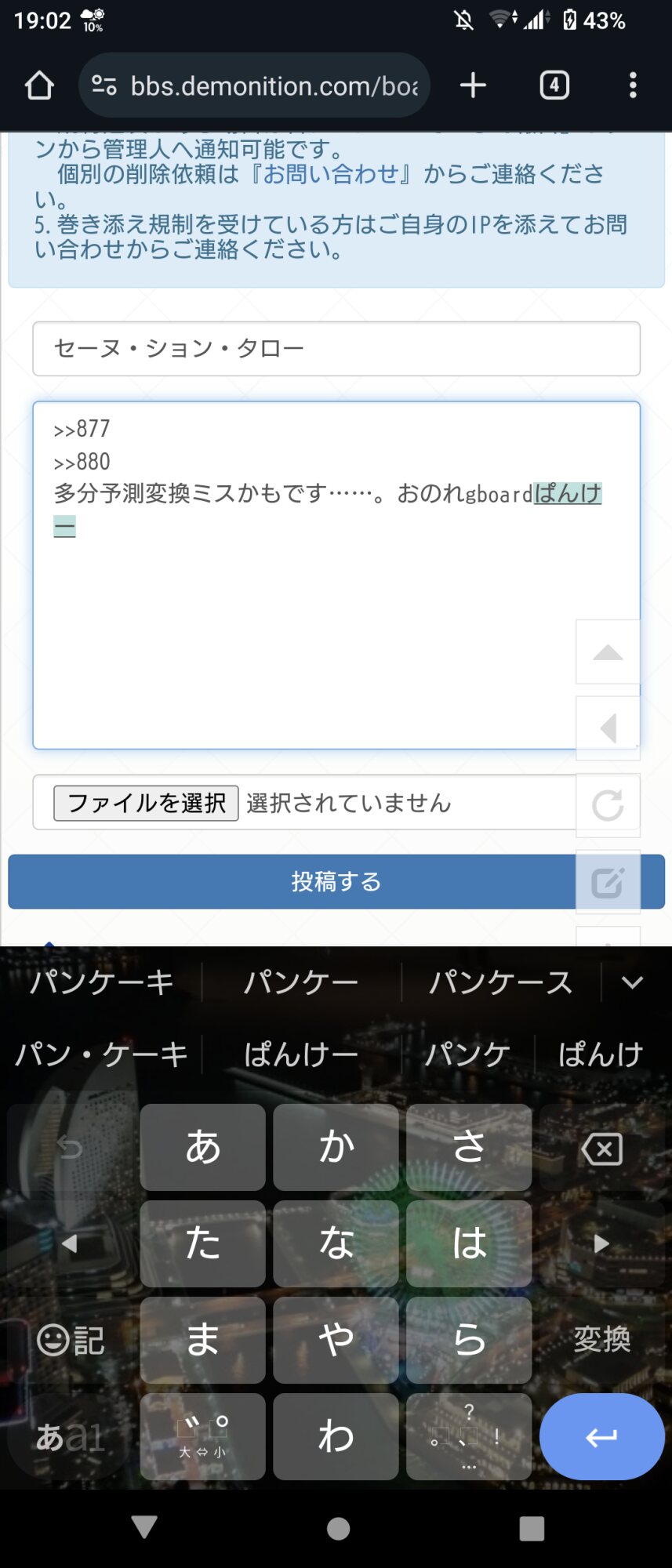Reload with the floating refresh button

coord(608,805)
